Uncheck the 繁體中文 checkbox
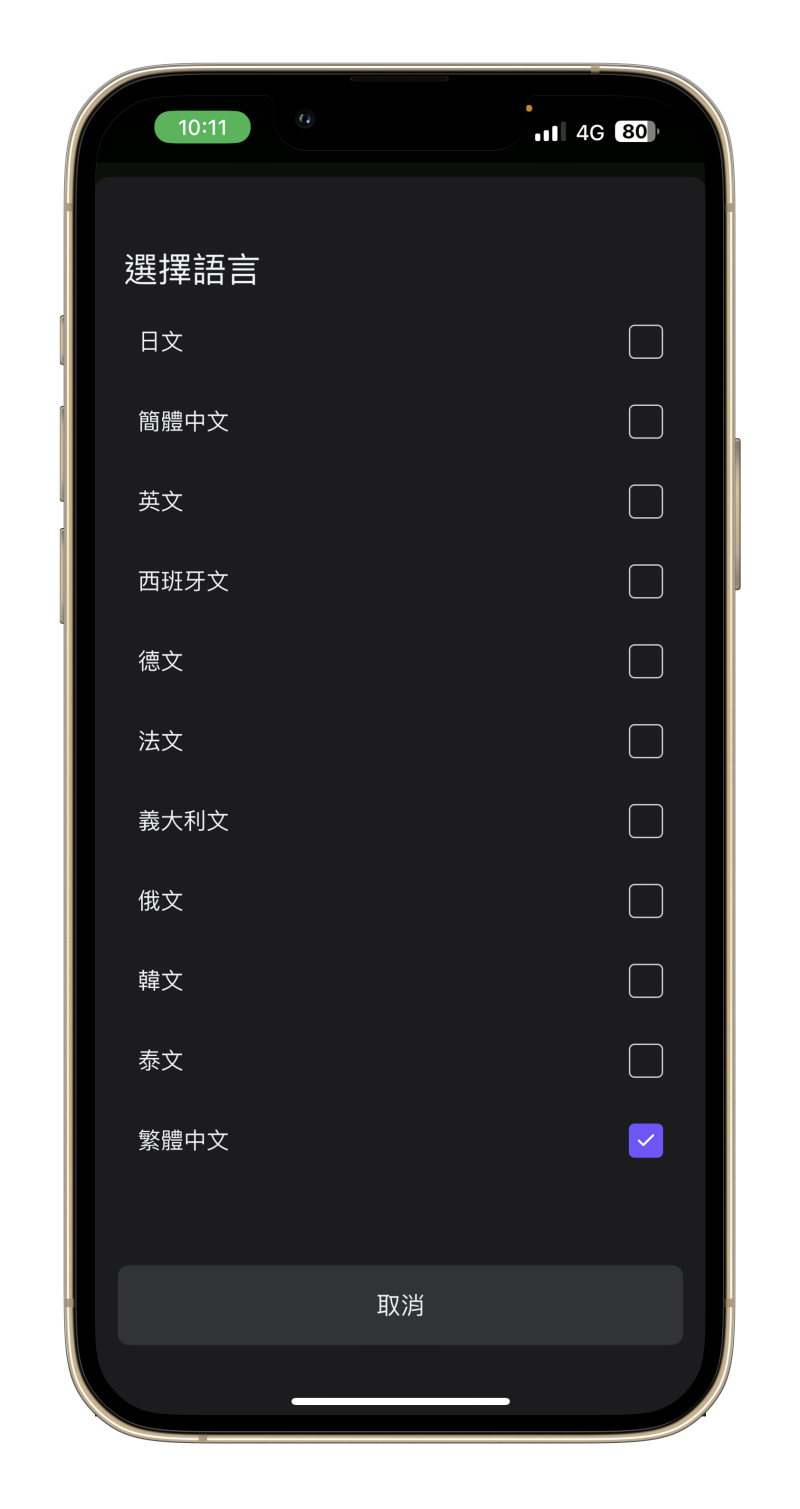This screenshot has width=800, height=1509. (x=645, y=1141)
